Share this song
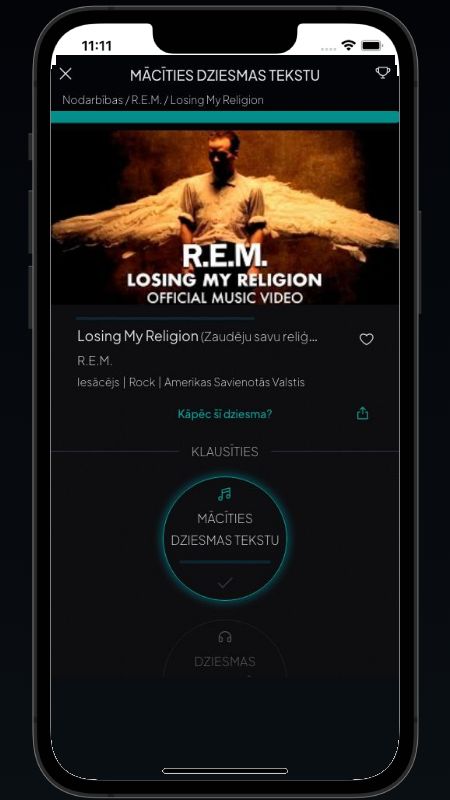This screenshot has height=800, width=450. click(x=362, y=413)
